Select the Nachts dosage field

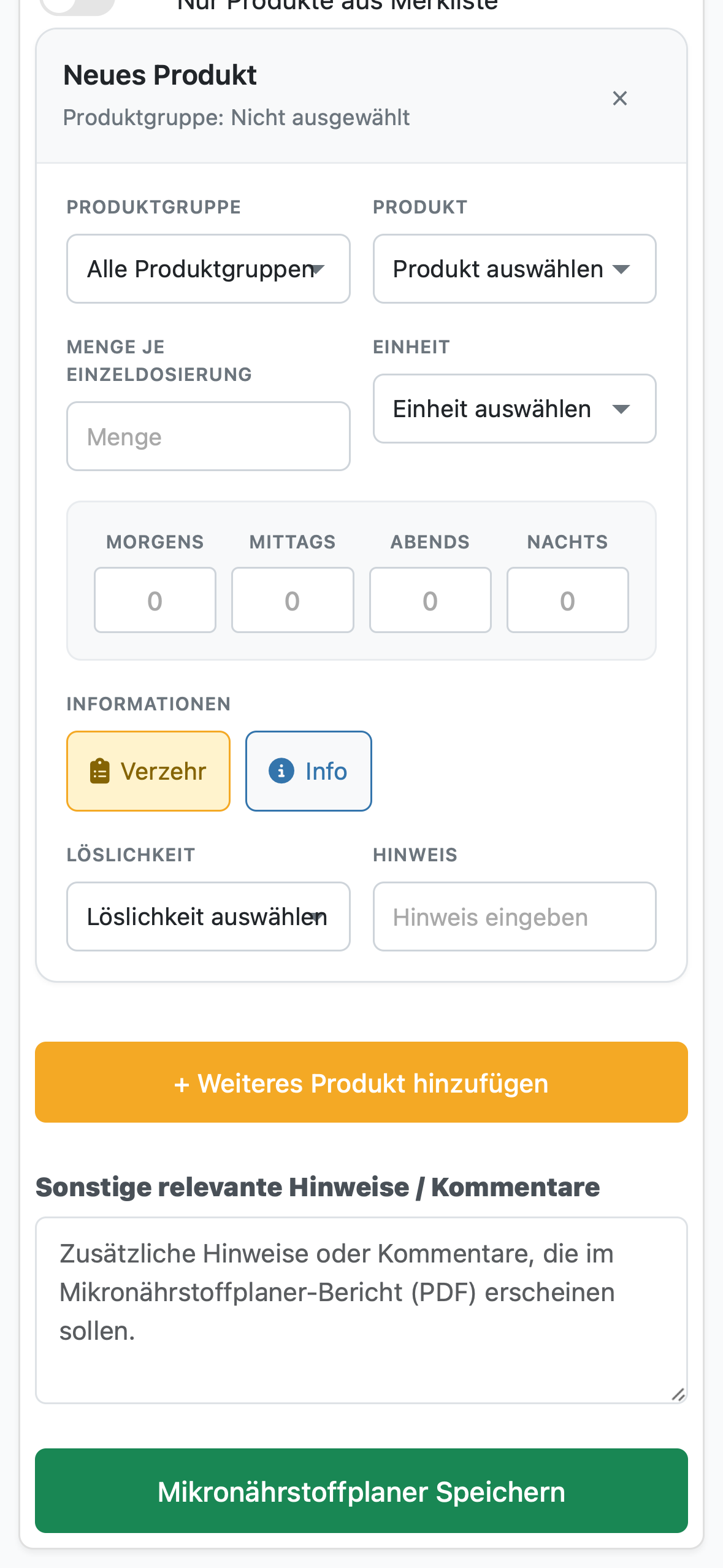coord(568,600)
